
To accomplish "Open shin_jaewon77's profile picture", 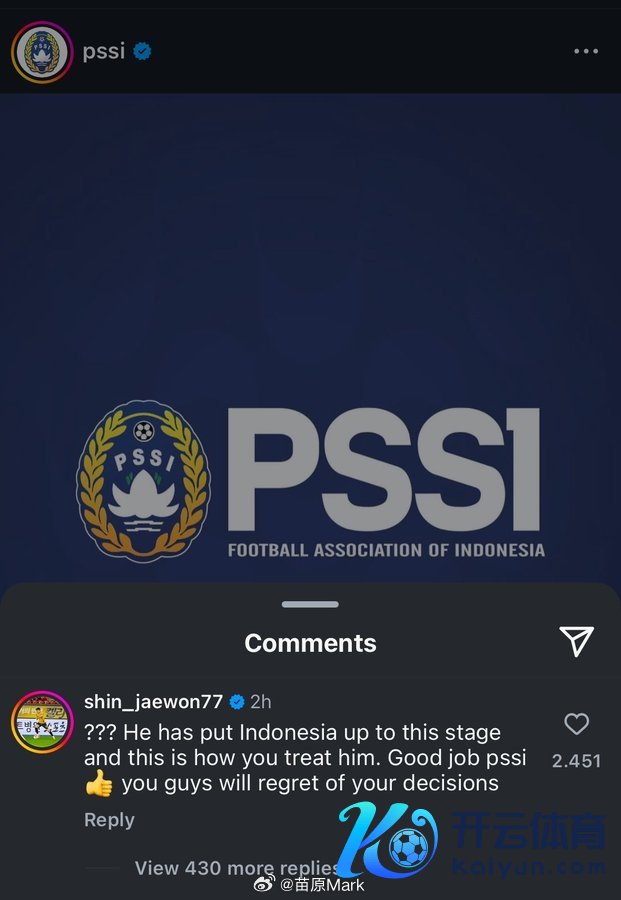I will 41,721.
